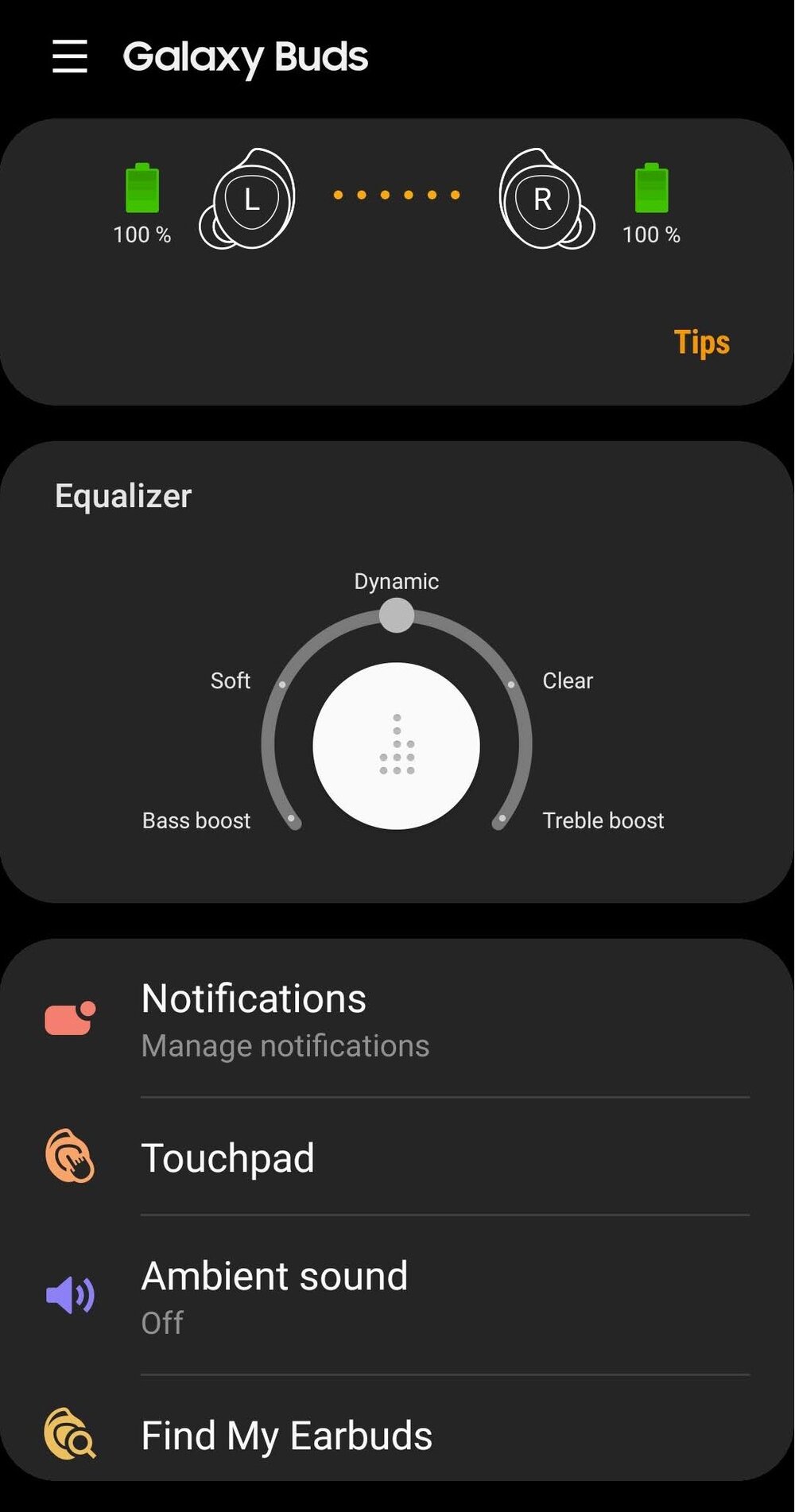Click the Ambient sound speaker icon
This screenshot has width=795, height=1512.
coord(70,1294)
